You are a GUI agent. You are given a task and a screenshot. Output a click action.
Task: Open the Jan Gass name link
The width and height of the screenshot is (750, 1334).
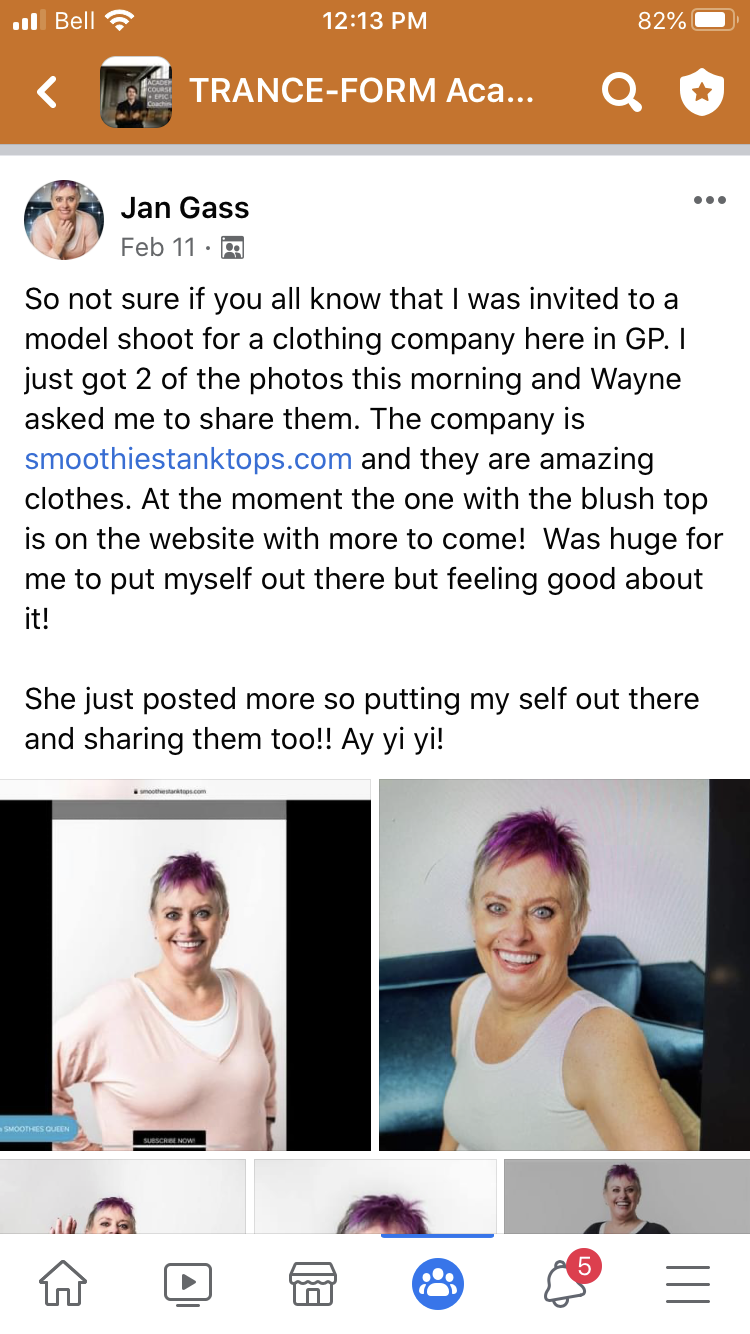tap(185, 208)
